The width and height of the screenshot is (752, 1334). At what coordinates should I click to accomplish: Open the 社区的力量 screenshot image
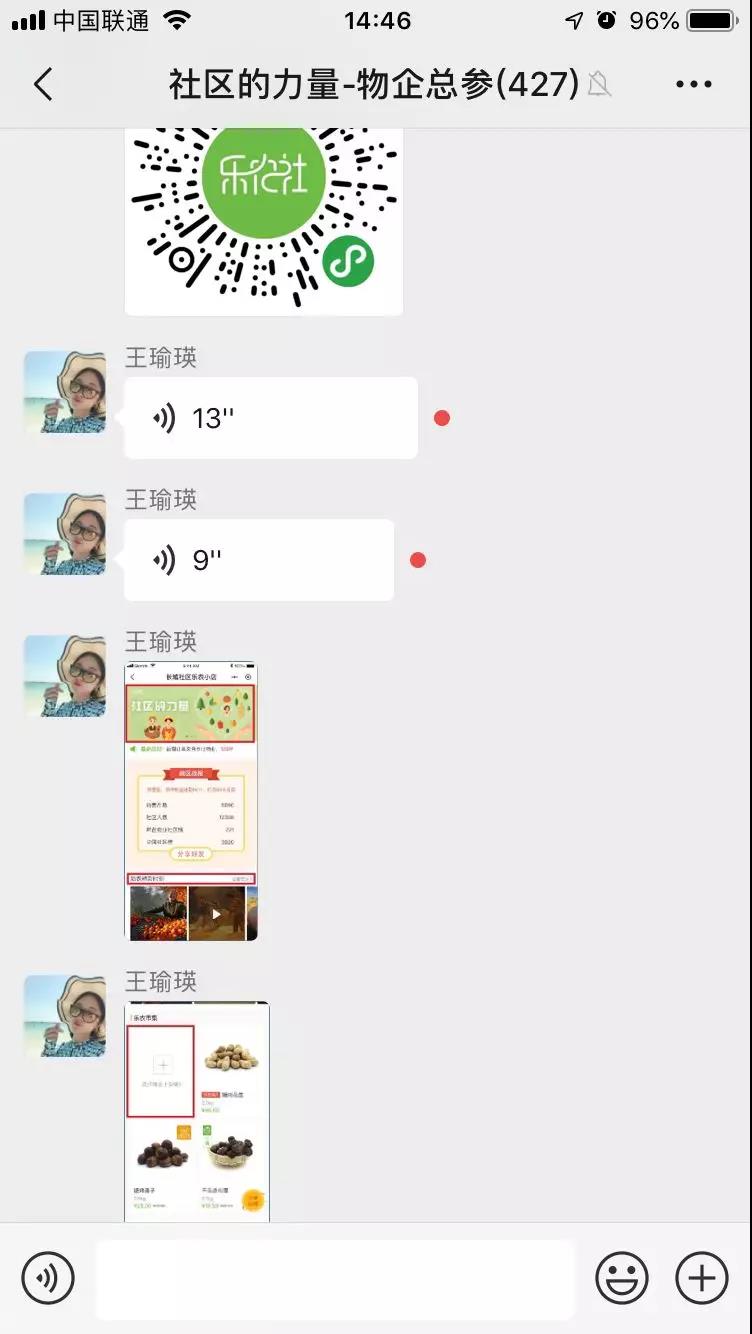pyautogui.click(x=190, y=800)
